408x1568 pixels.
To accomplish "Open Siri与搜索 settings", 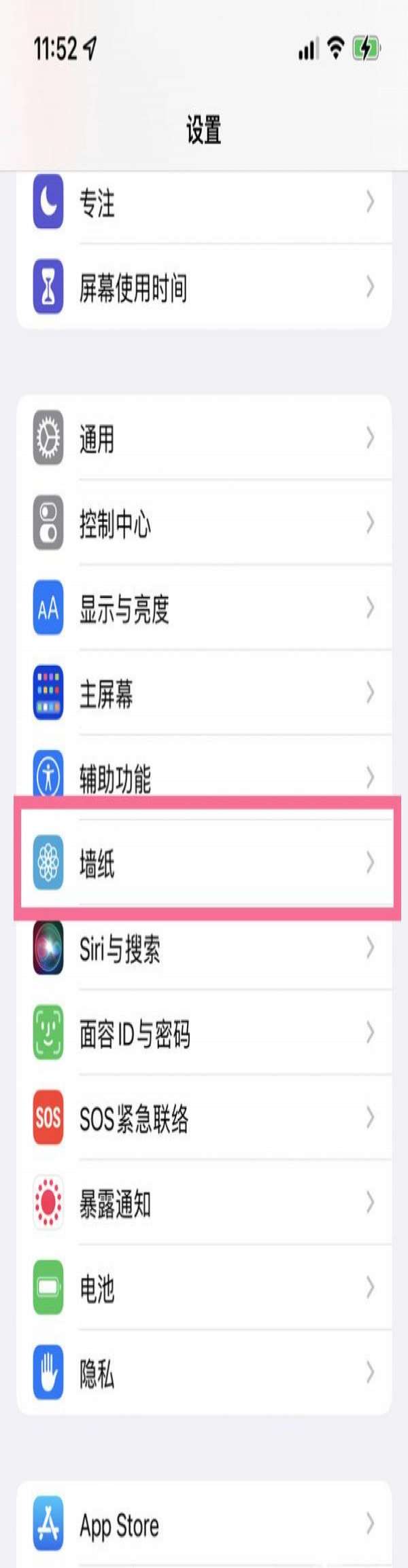I will (204, 947).
